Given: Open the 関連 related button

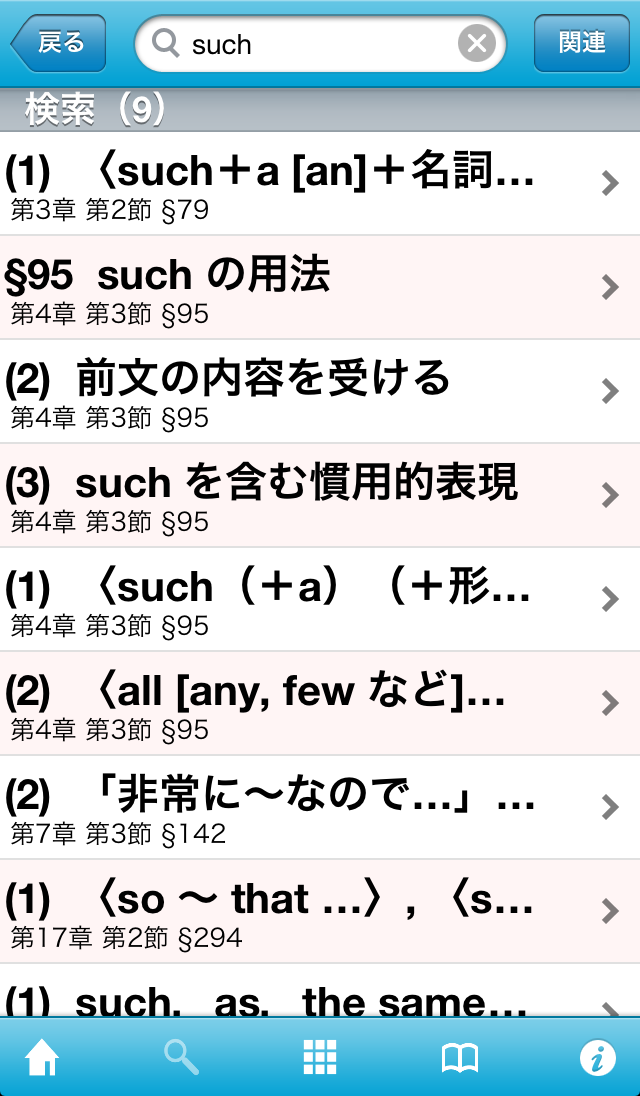Looking at the screenshot, I should pyautogui.click(x=582, y=44).
